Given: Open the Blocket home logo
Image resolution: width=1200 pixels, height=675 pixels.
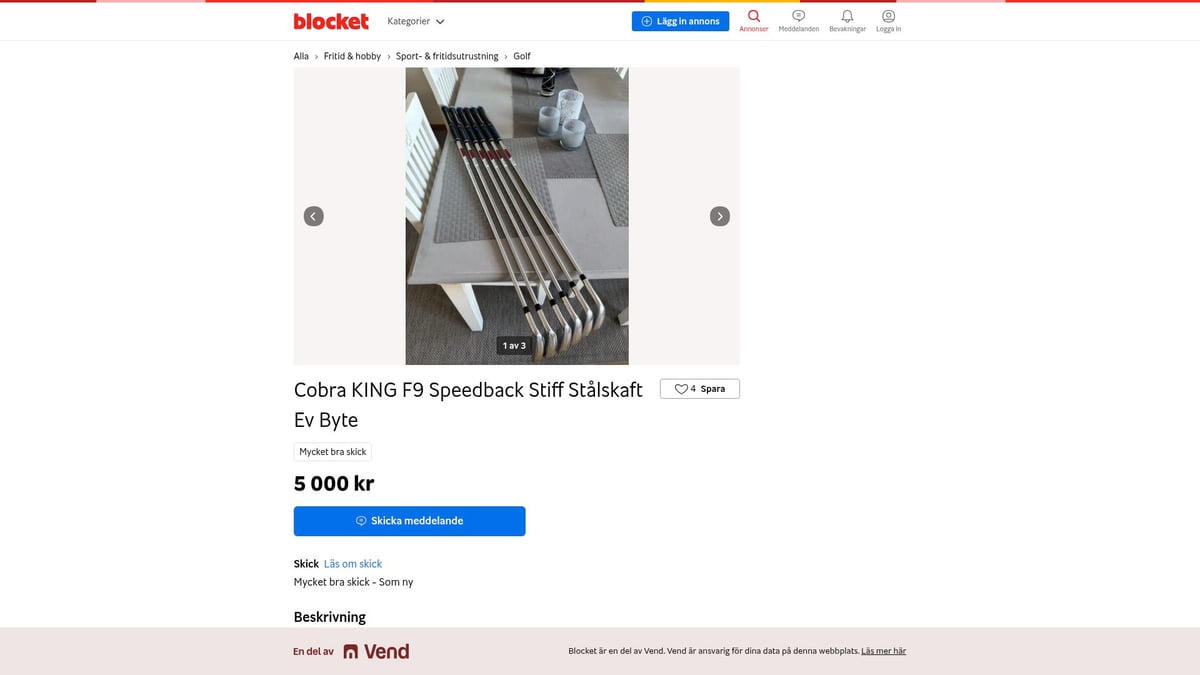Looking at the screenshot, I should coord(331,21).
